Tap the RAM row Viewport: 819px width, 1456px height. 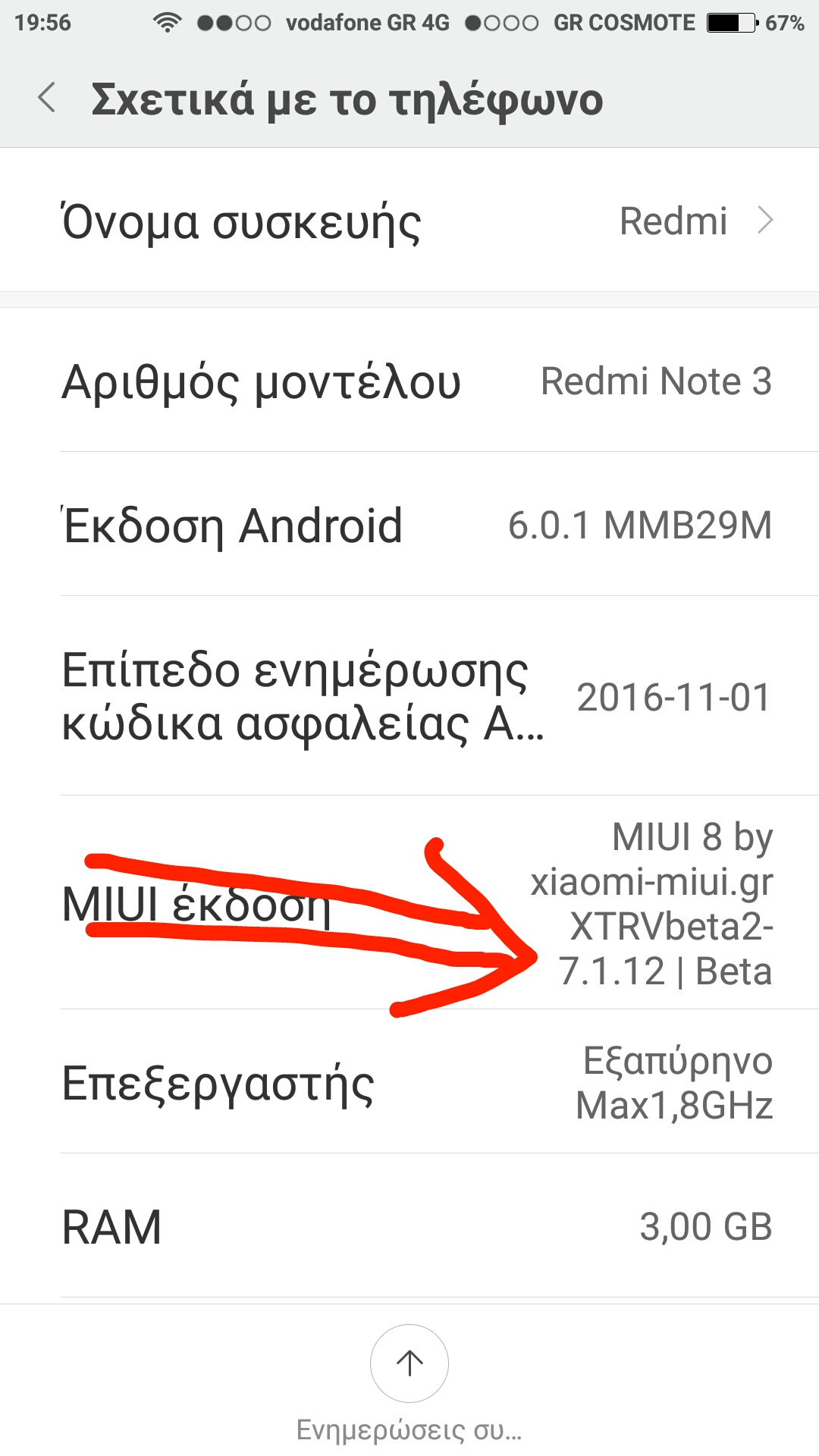(409, 1225)
